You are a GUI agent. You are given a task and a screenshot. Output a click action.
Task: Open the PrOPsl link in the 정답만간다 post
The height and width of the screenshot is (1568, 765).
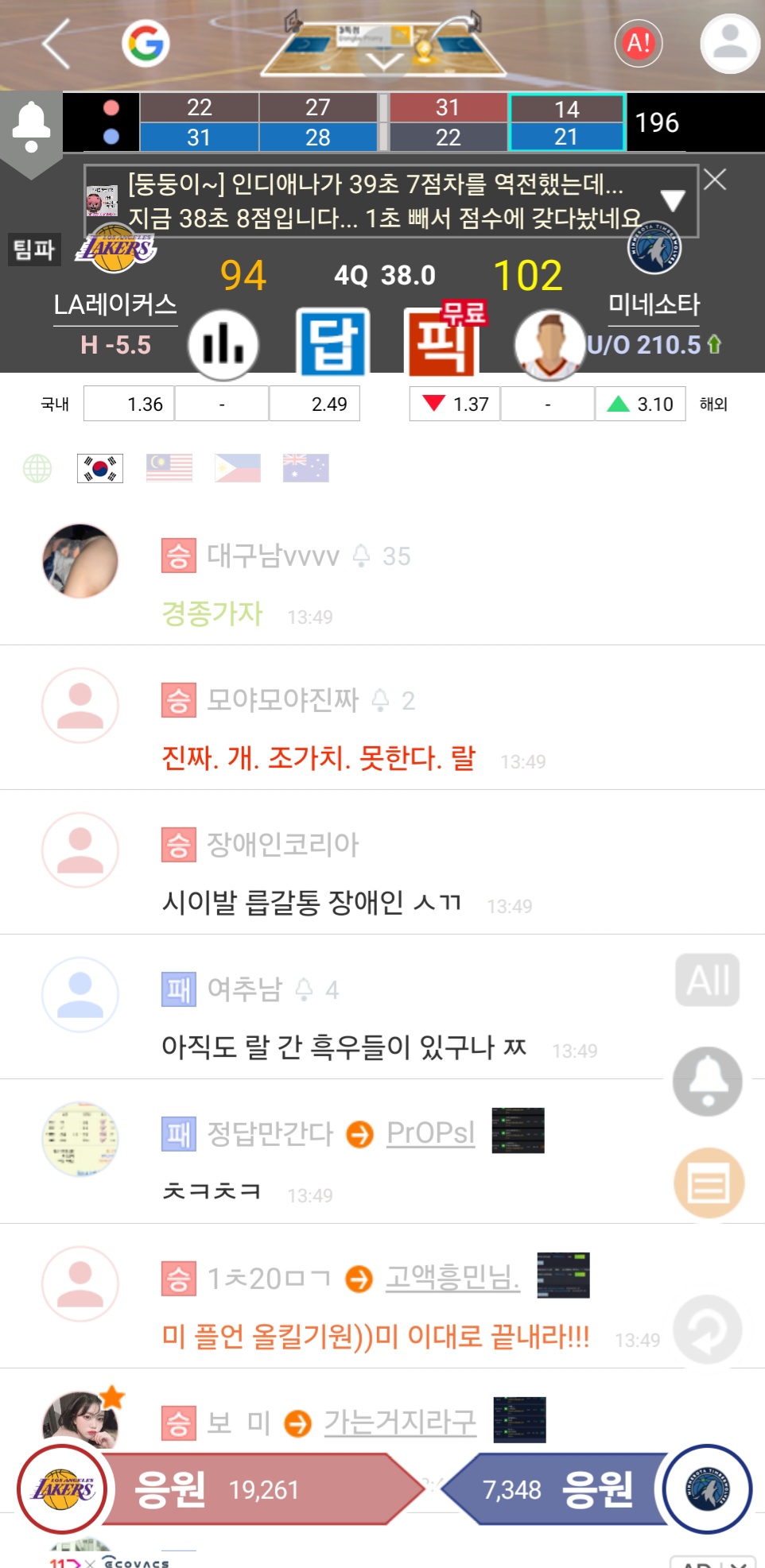pyautogui.click(x=430, y=1132)
